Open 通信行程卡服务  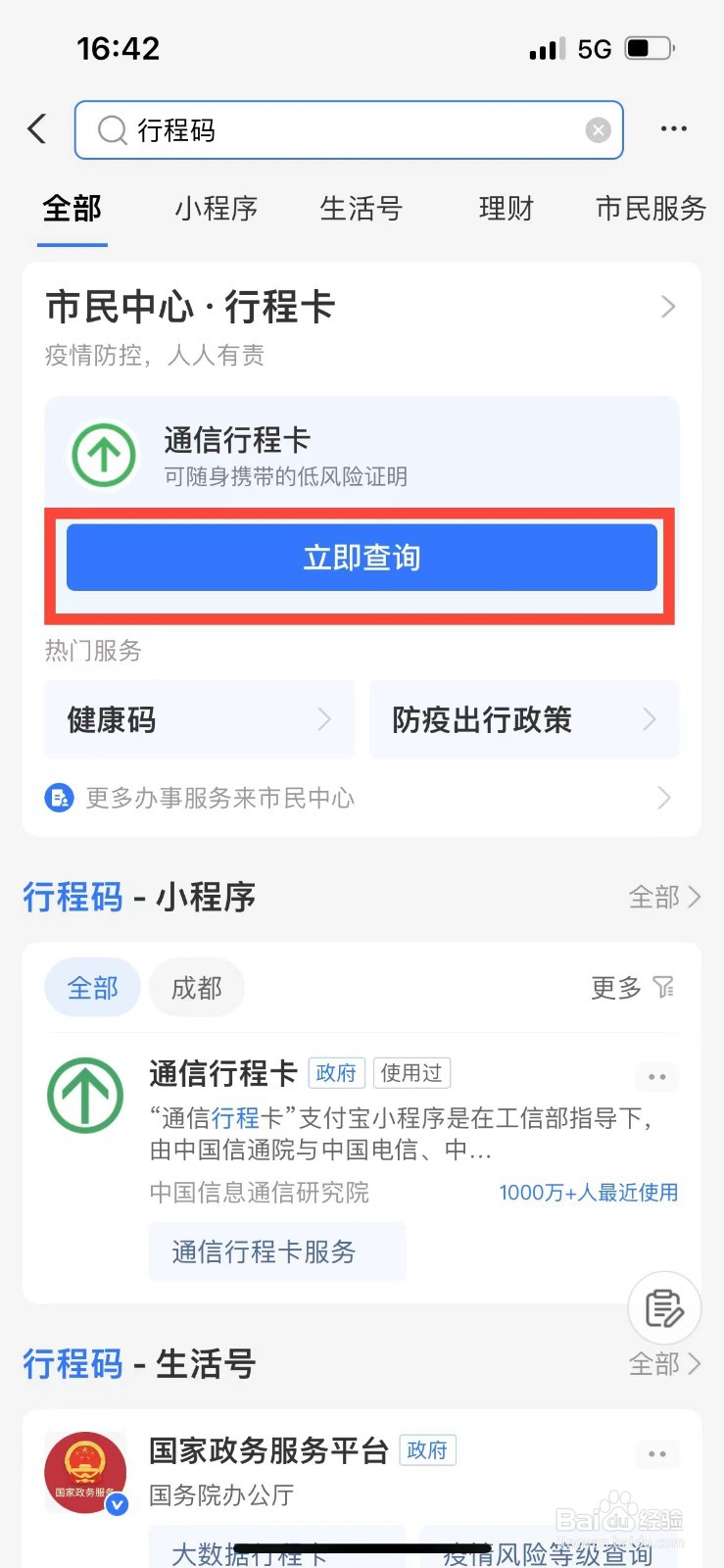276,1251
